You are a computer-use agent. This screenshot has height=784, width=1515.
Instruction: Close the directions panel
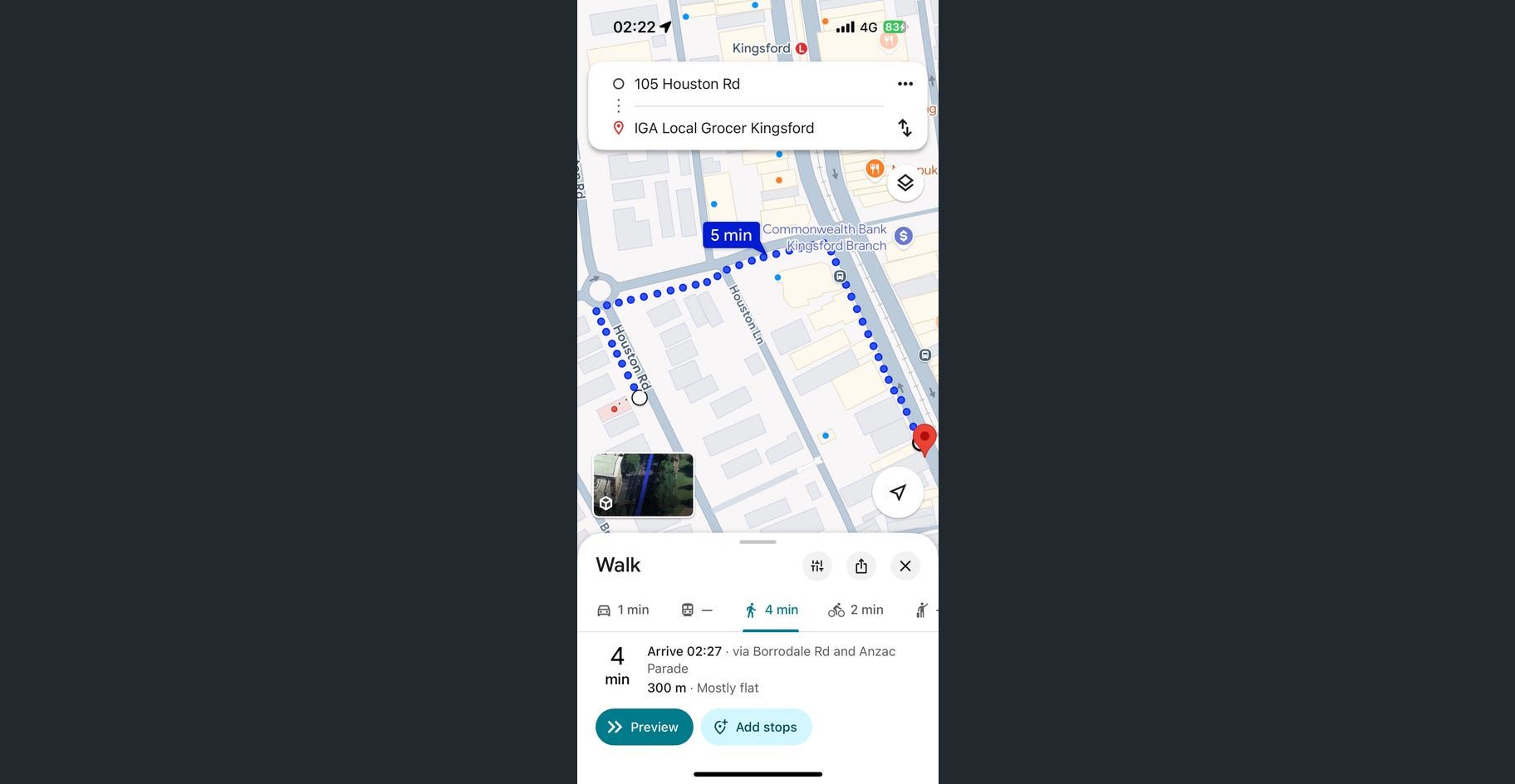[905, 566]
